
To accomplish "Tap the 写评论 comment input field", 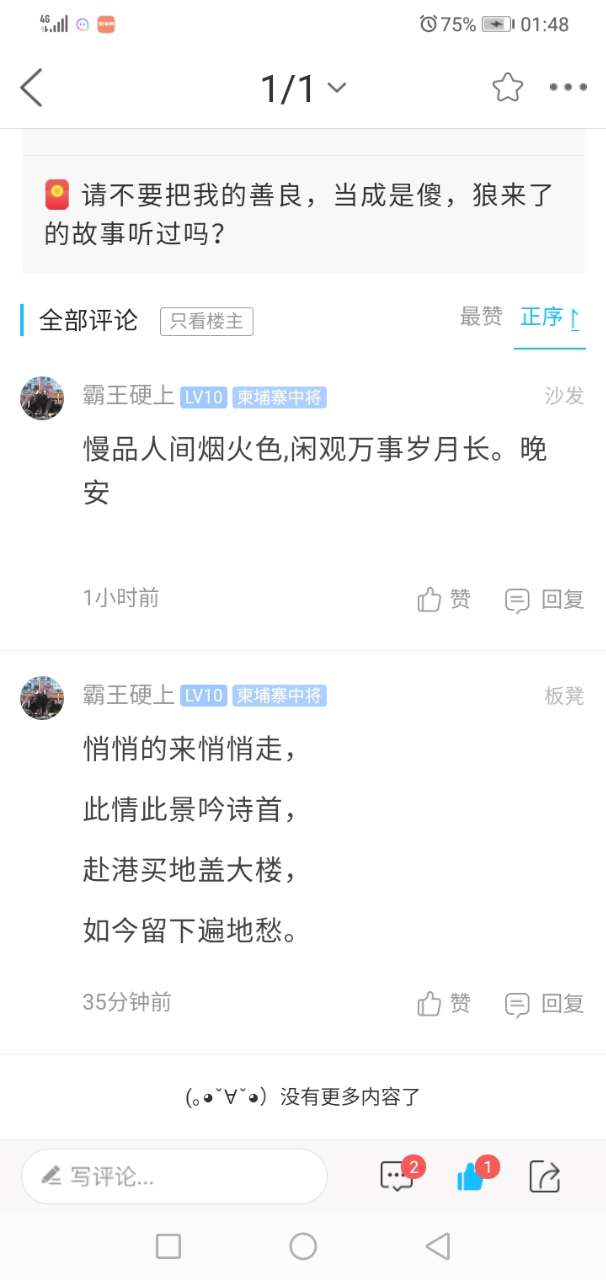I will point(175,1176).
